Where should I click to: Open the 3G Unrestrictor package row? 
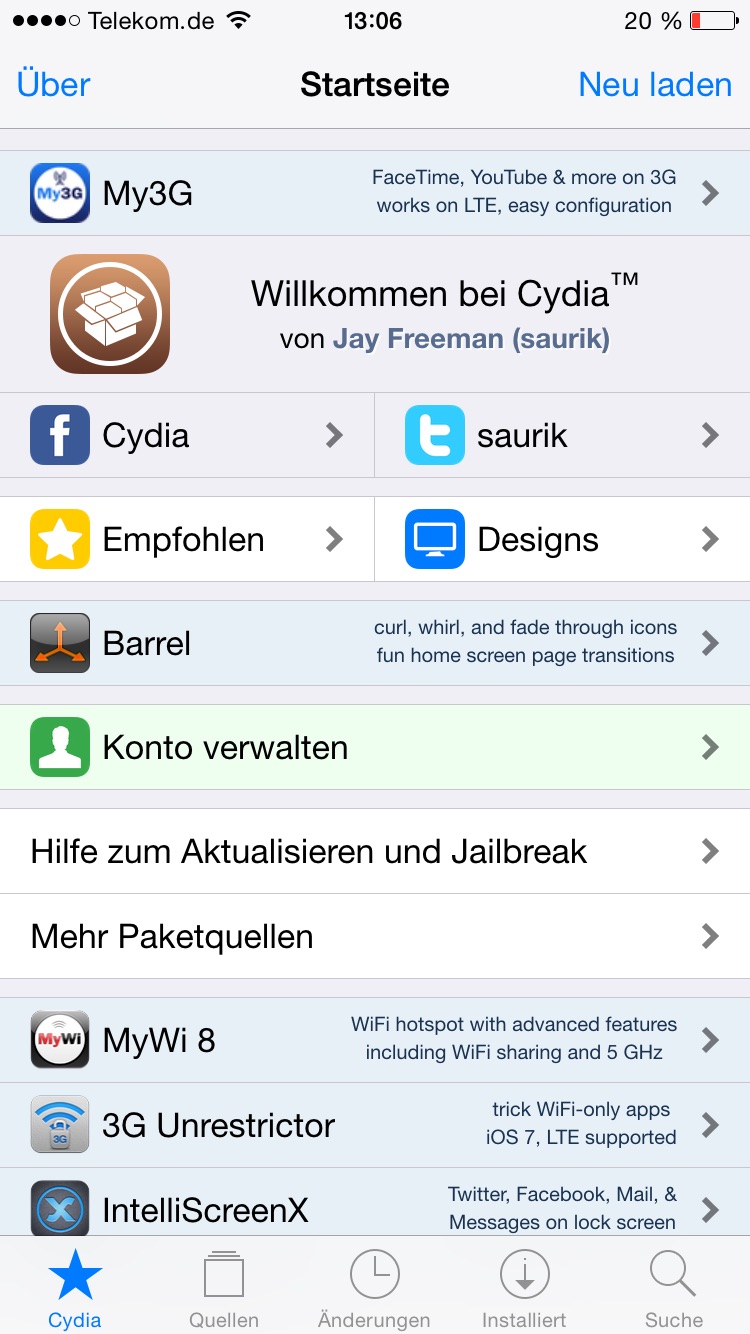tap(375, 1125)
